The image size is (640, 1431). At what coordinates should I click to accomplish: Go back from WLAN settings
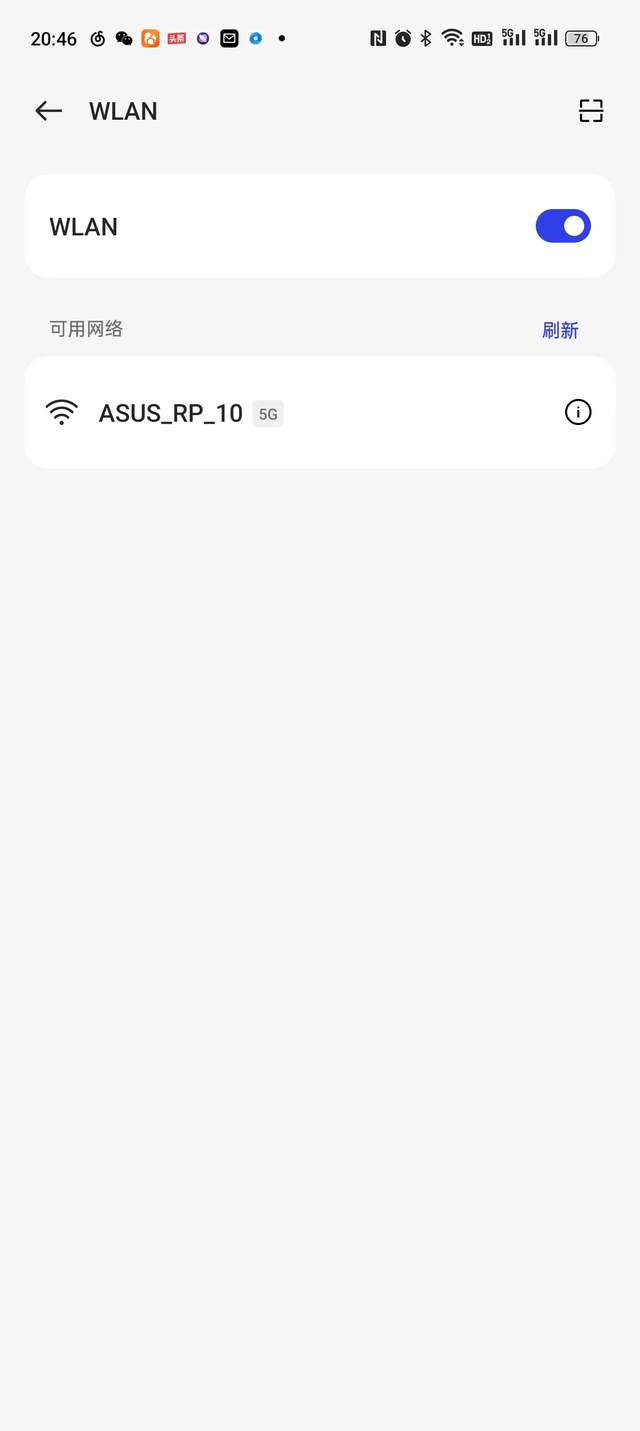pyautogui.click(x=48, y=111)
